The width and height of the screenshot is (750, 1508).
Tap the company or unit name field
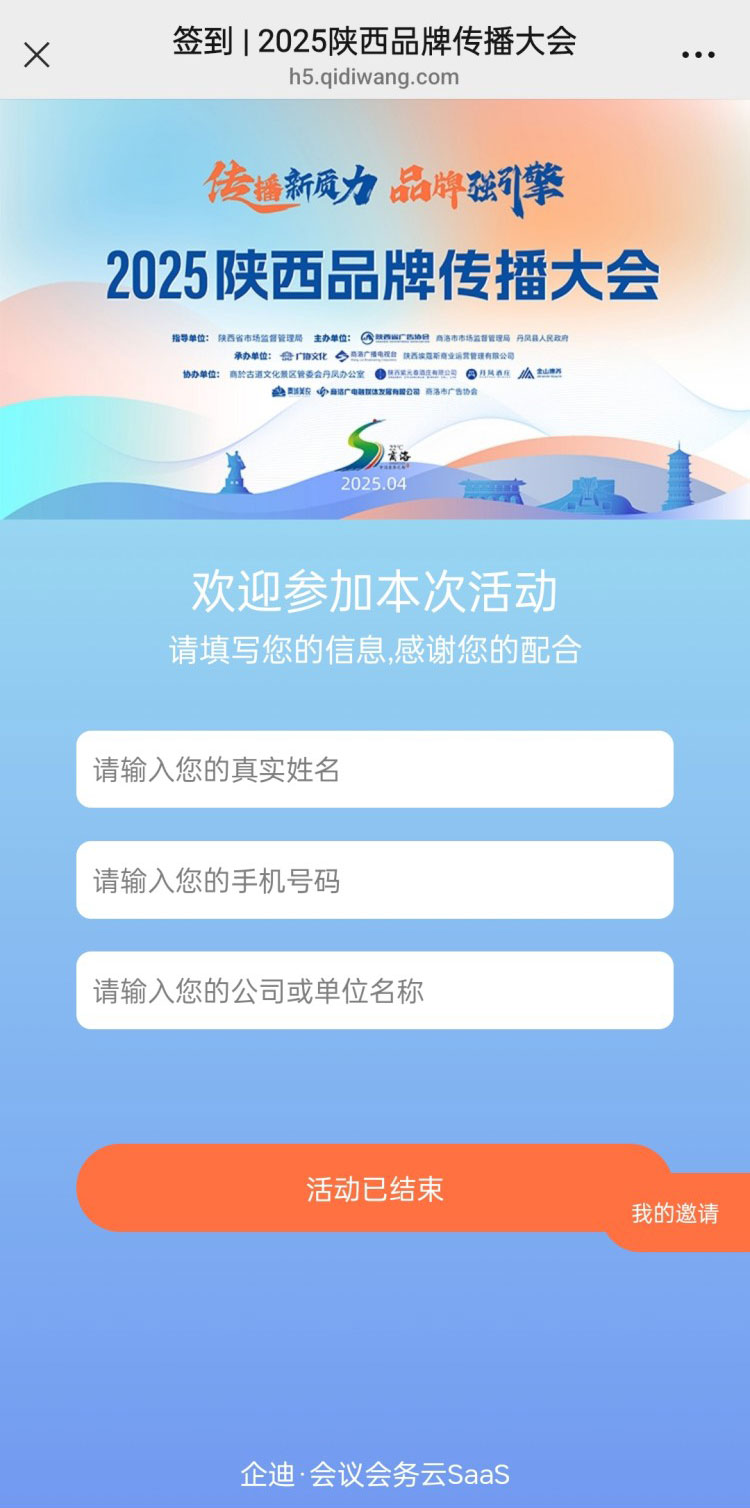click(x=374, y=990)
